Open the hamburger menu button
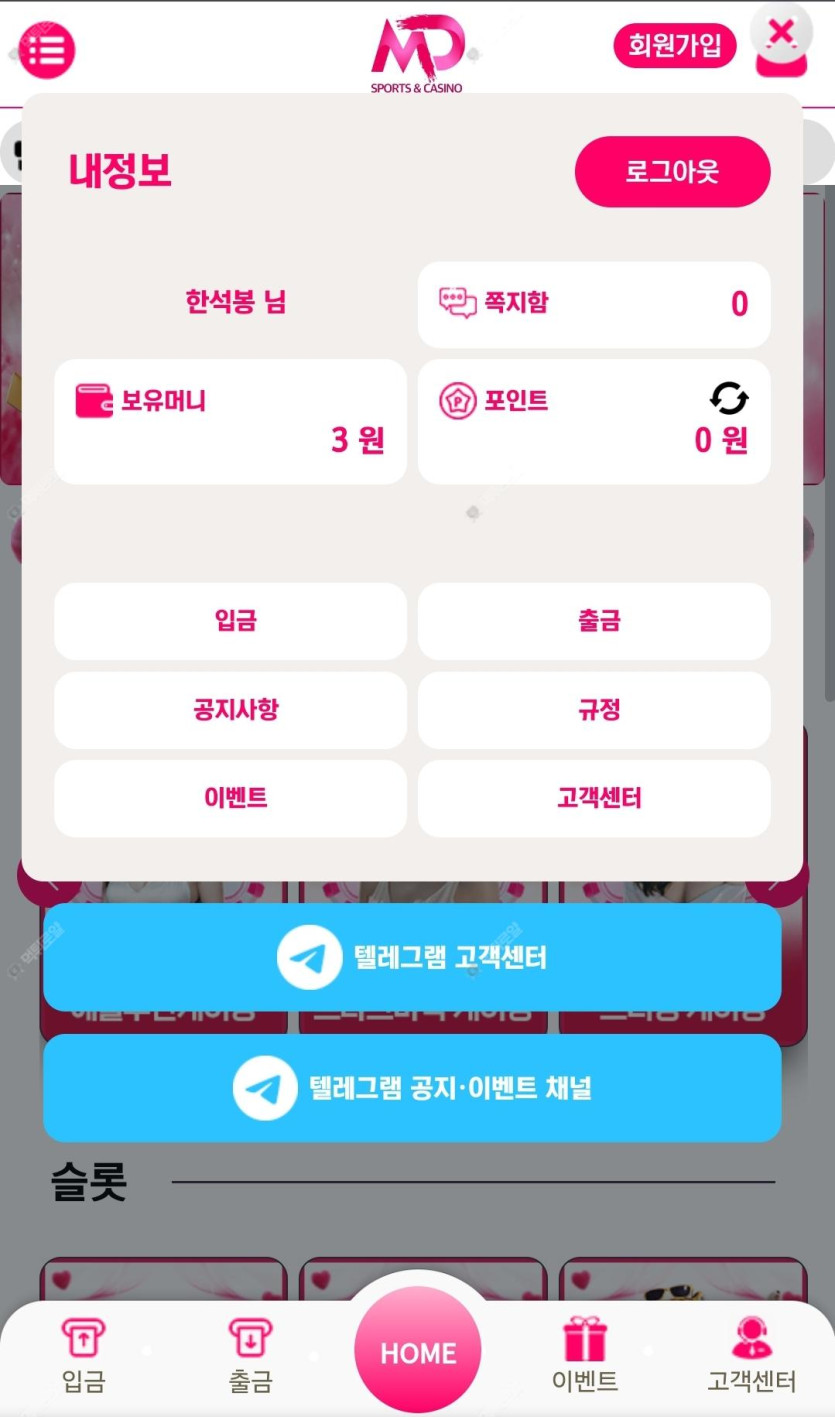The image size is (835, 1417). coord(47,49)
